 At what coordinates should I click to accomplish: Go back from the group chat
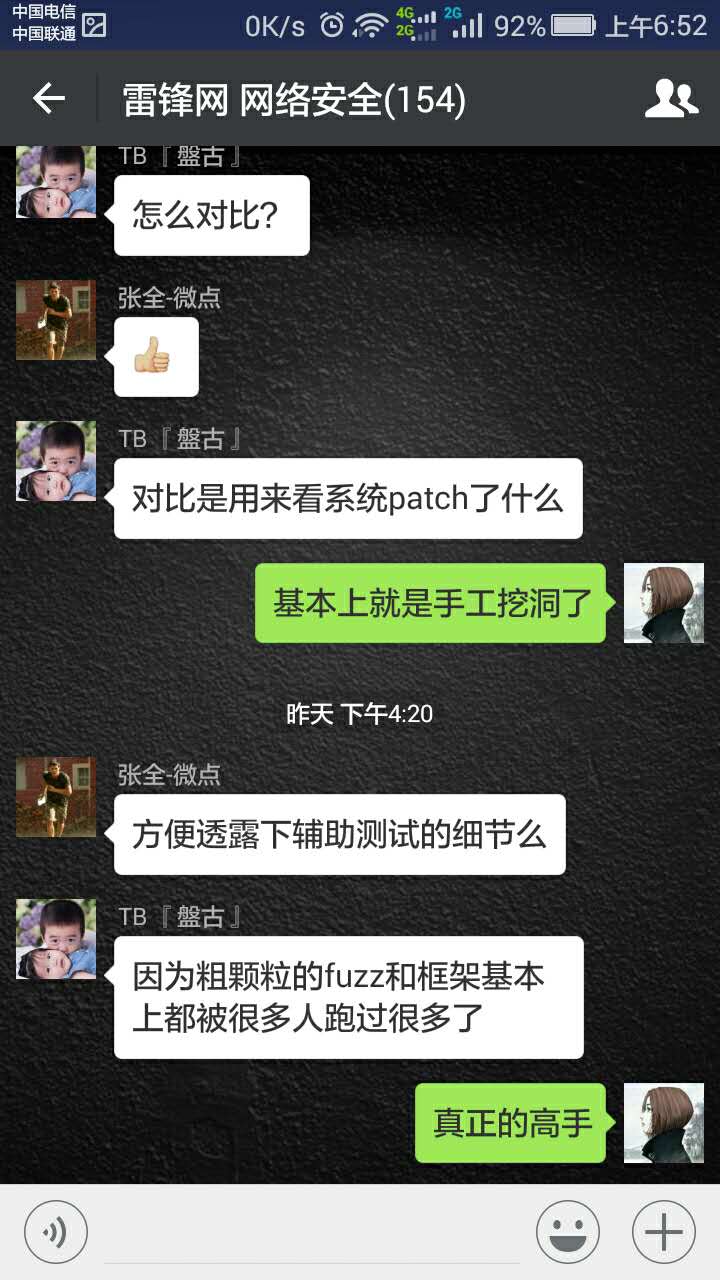[x=48, y=98]
